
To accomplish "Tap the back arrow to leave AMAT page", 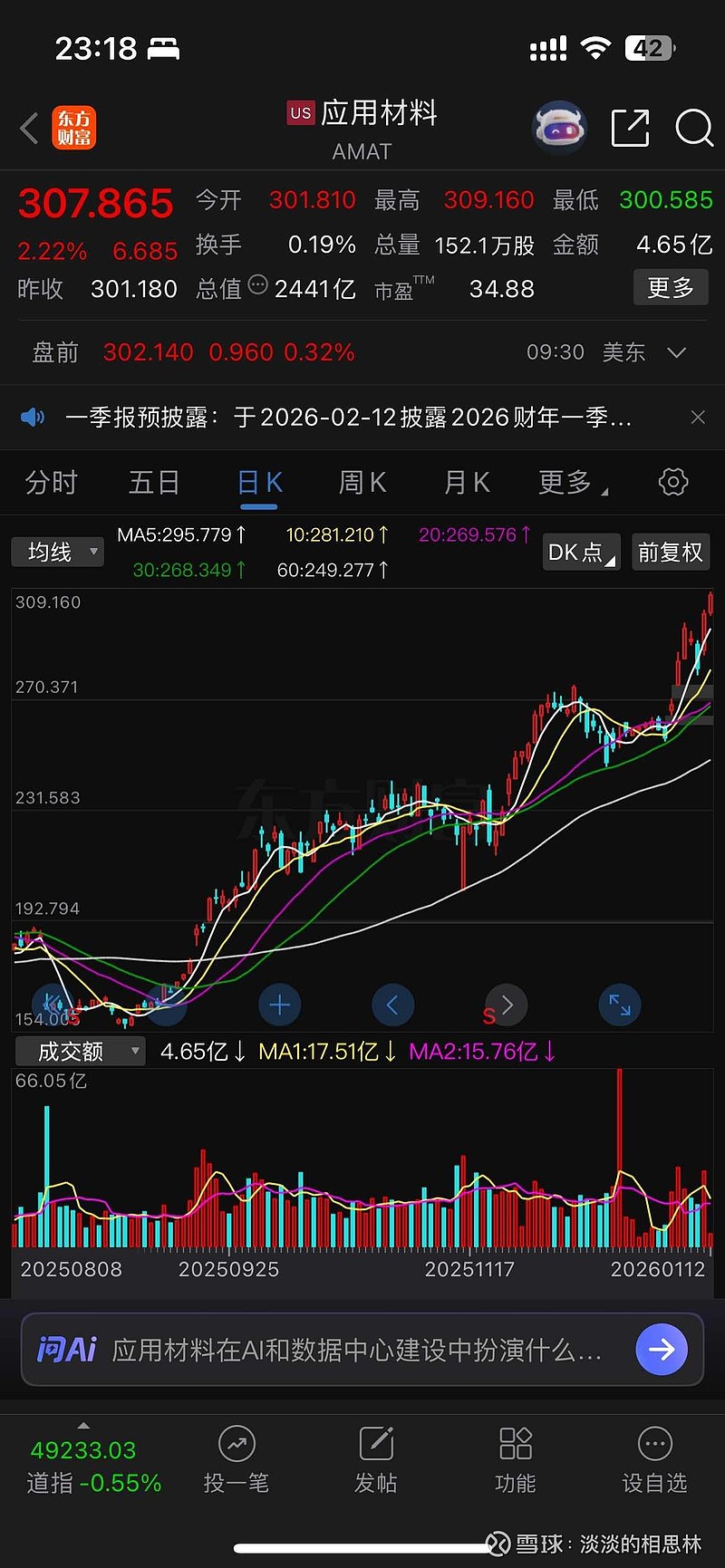I will click(x=28, y=128).
